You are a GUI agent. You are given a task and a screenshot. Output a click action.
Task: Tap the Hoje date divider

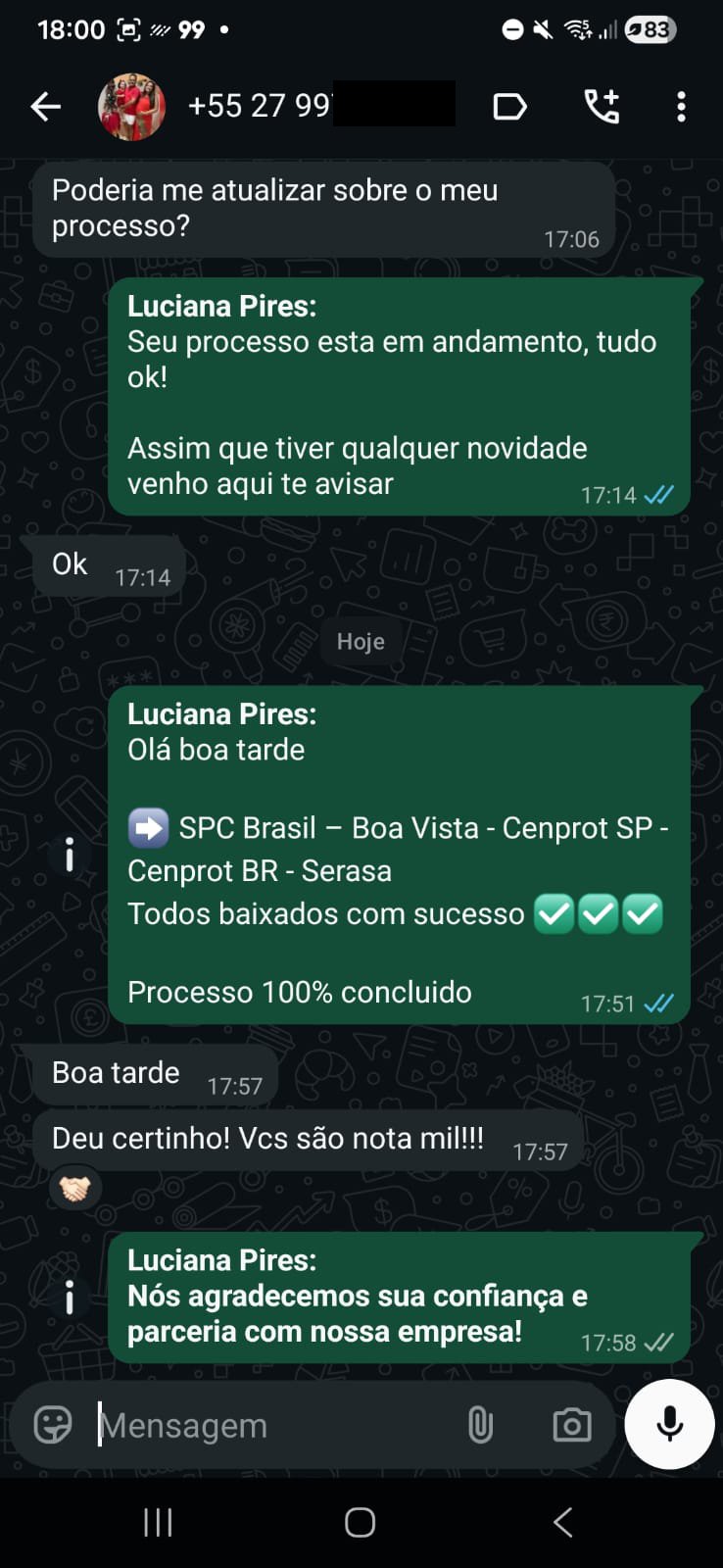[361, 641]
